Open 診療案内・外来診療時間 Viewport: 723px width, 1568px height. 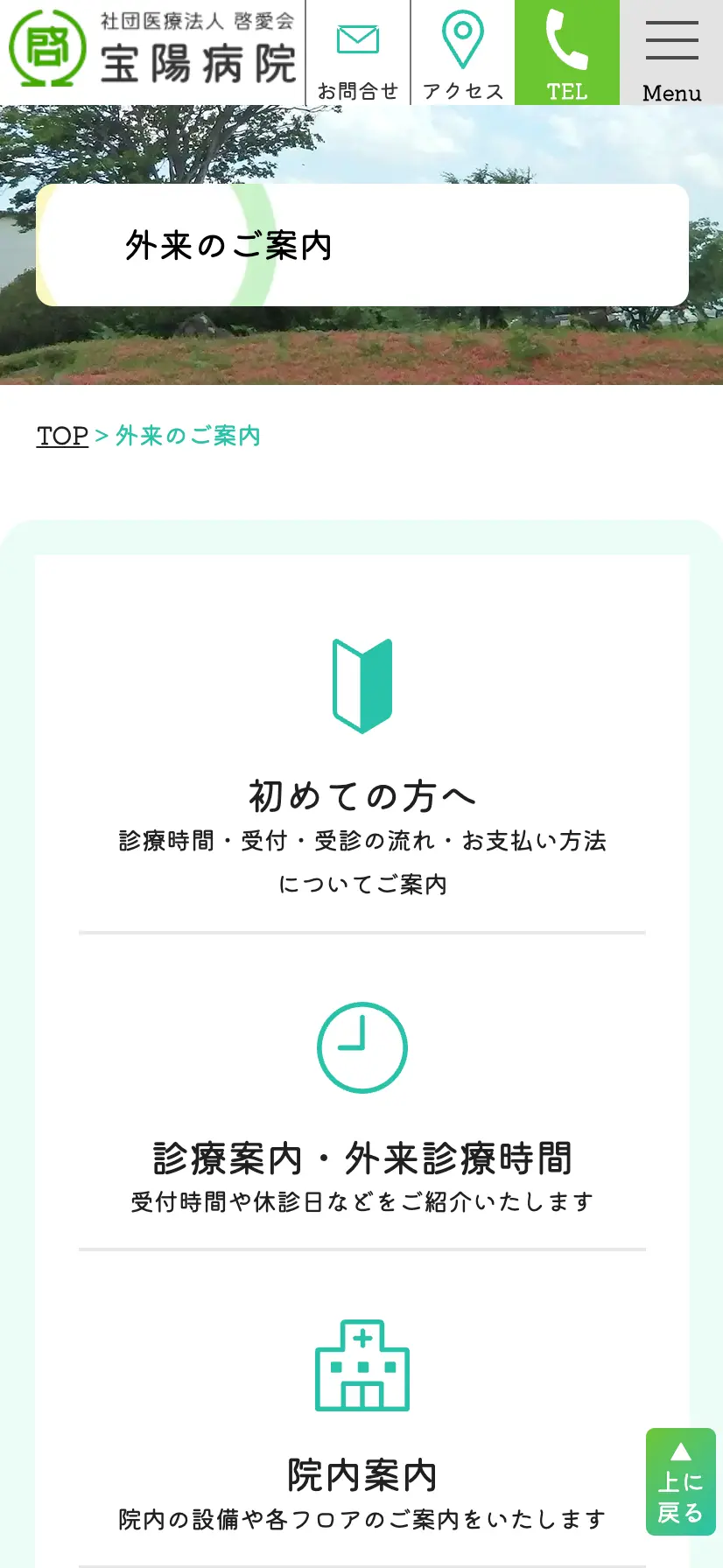(x=362, y=1157)
